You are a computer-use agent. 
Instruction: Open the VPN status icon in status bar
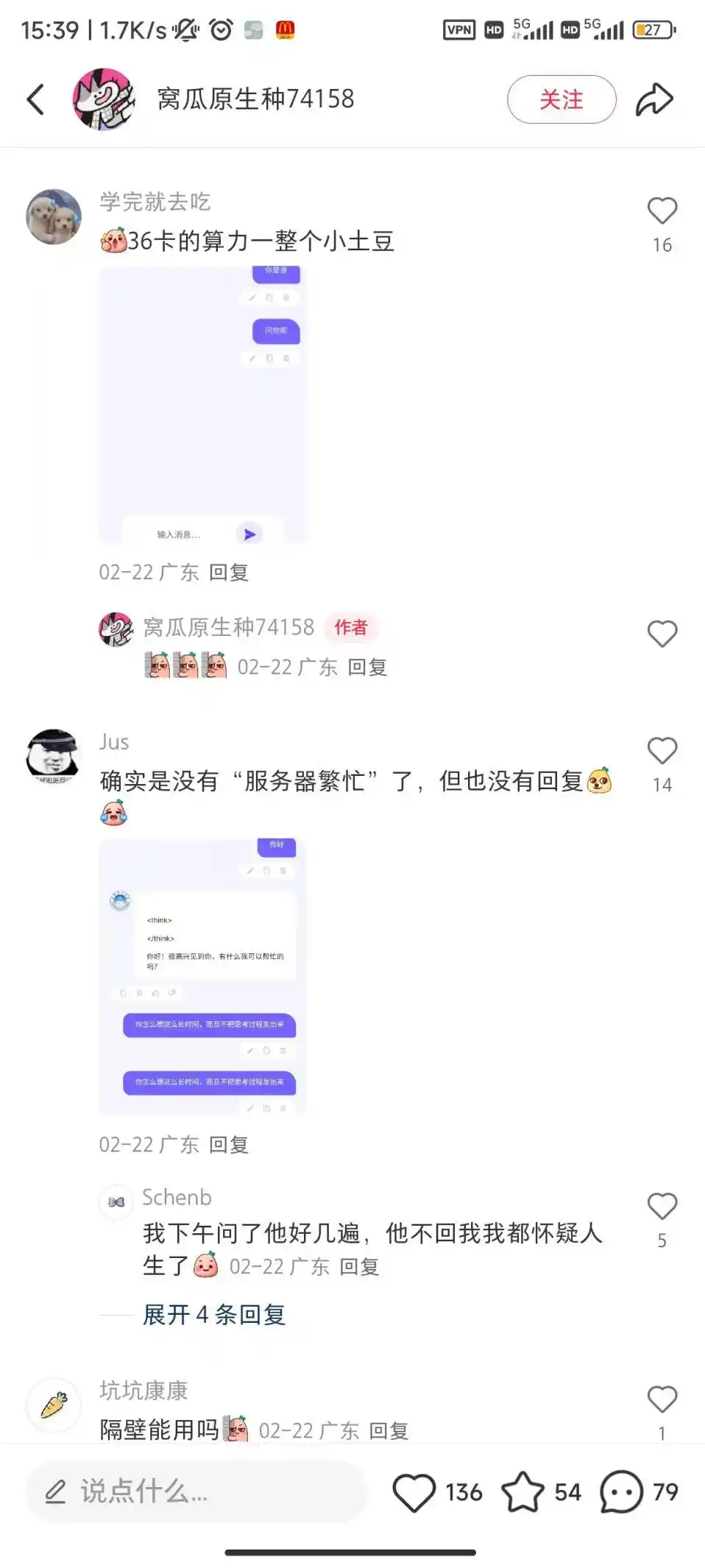coord(458,30)
